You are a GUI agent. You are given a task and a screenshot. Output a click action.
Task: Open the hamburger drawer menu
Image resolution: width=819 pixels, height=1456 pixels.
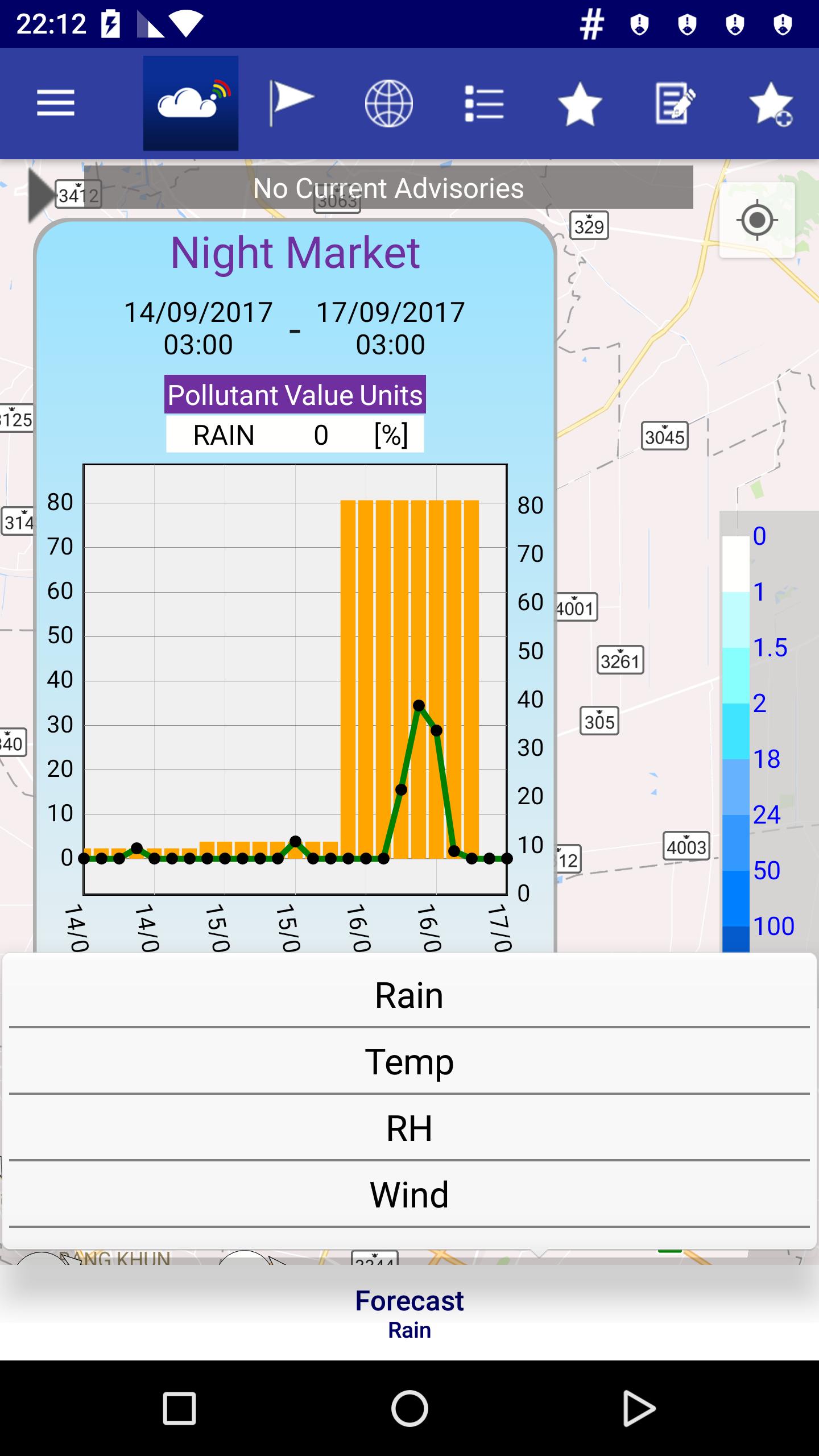point(56,103)
